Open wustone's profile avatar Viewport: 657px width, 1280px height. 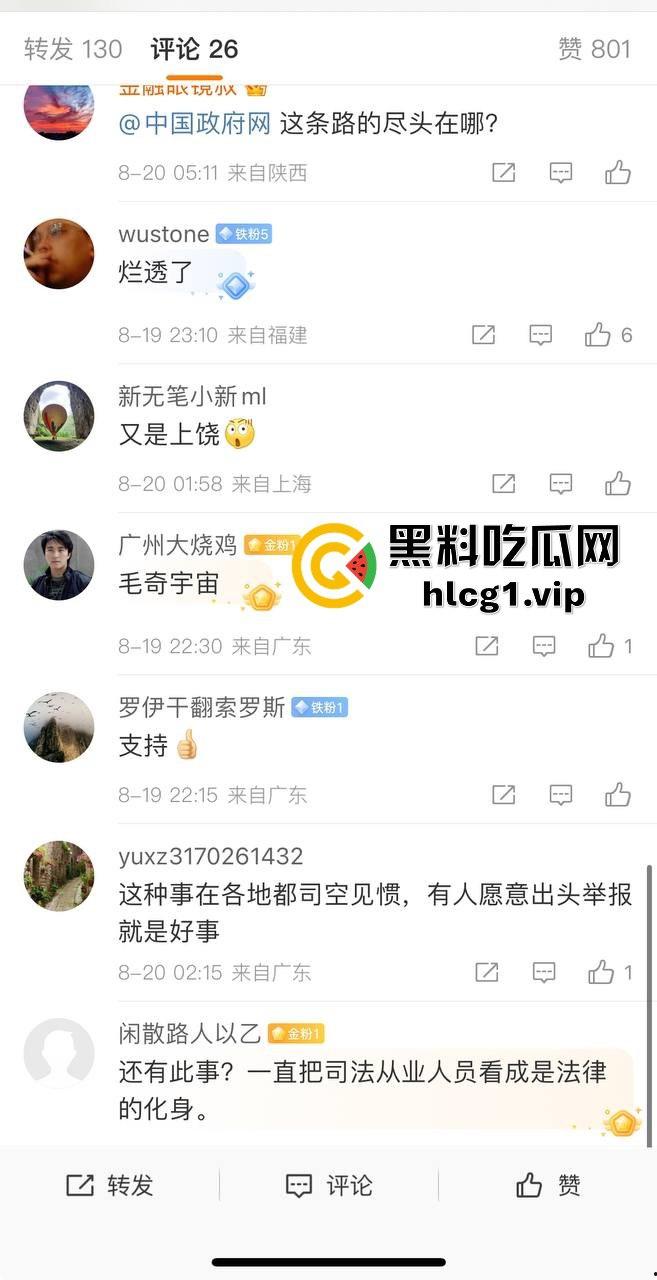(x=59, y=254)
